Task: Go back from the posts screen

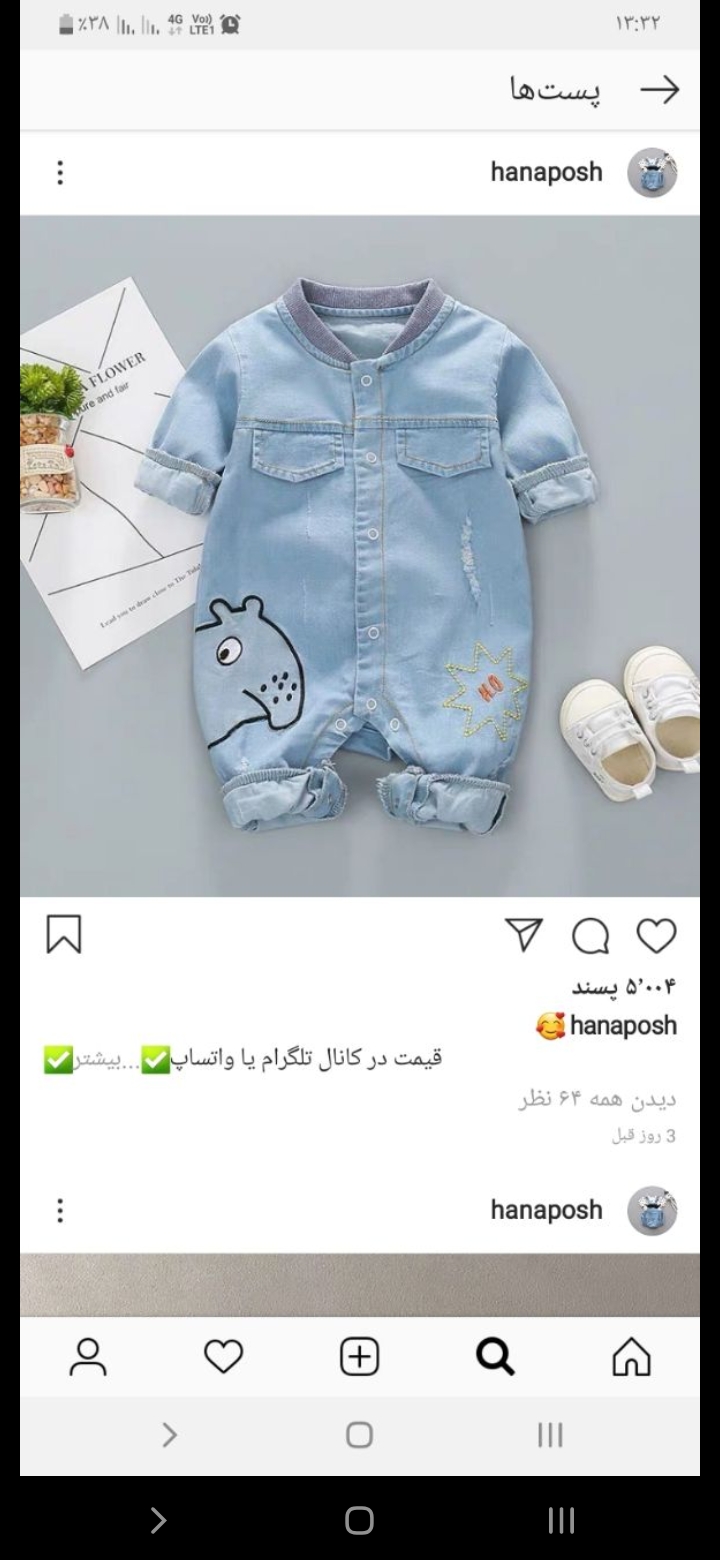Action: [659, 90]
